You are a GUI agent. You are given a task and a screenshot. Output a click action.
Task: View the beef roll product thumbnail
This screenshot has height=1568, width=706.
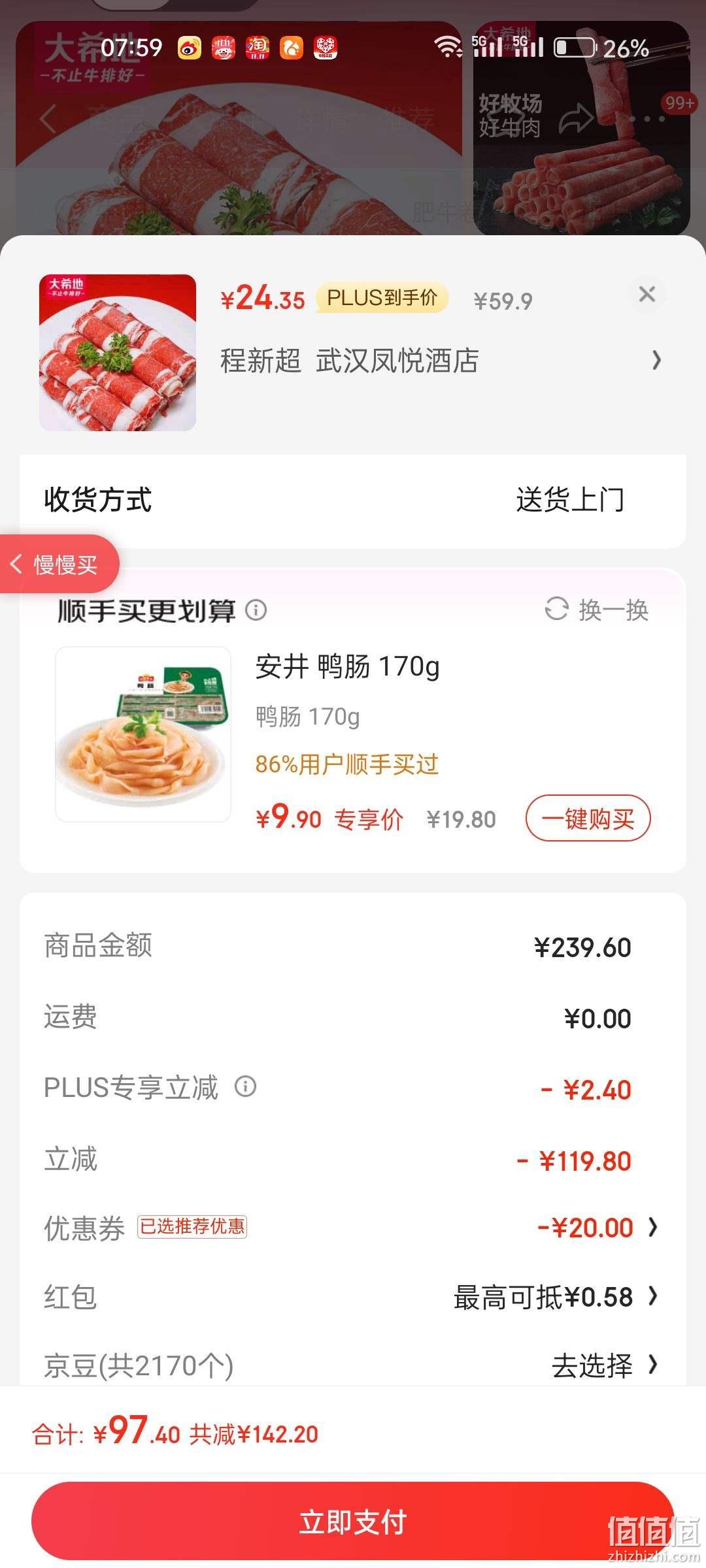(118, 353)
